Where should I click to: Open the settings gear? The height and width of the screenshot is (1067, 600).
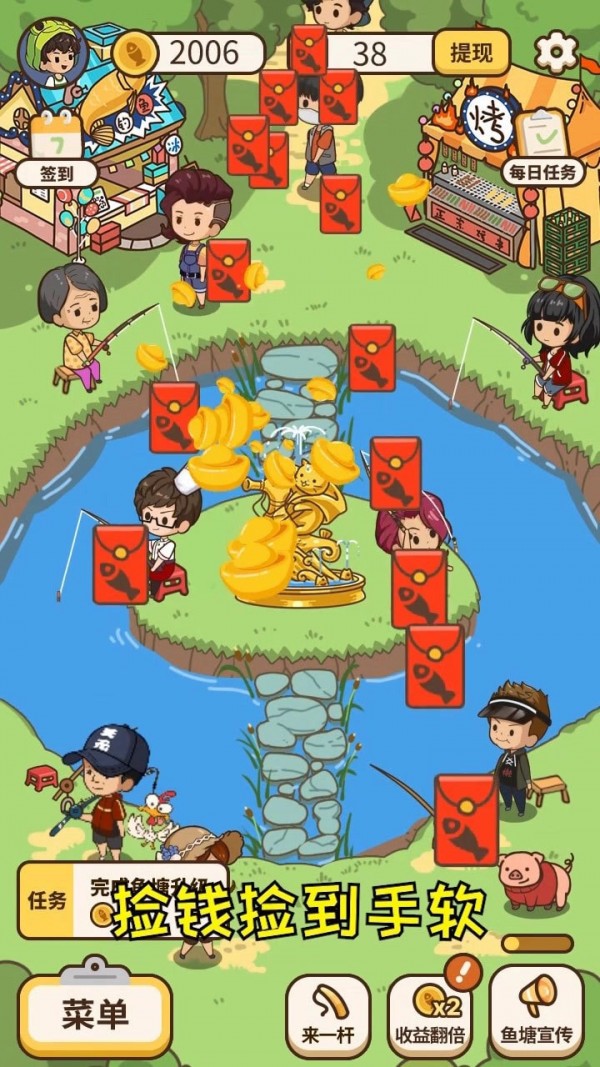pos(555,52)
